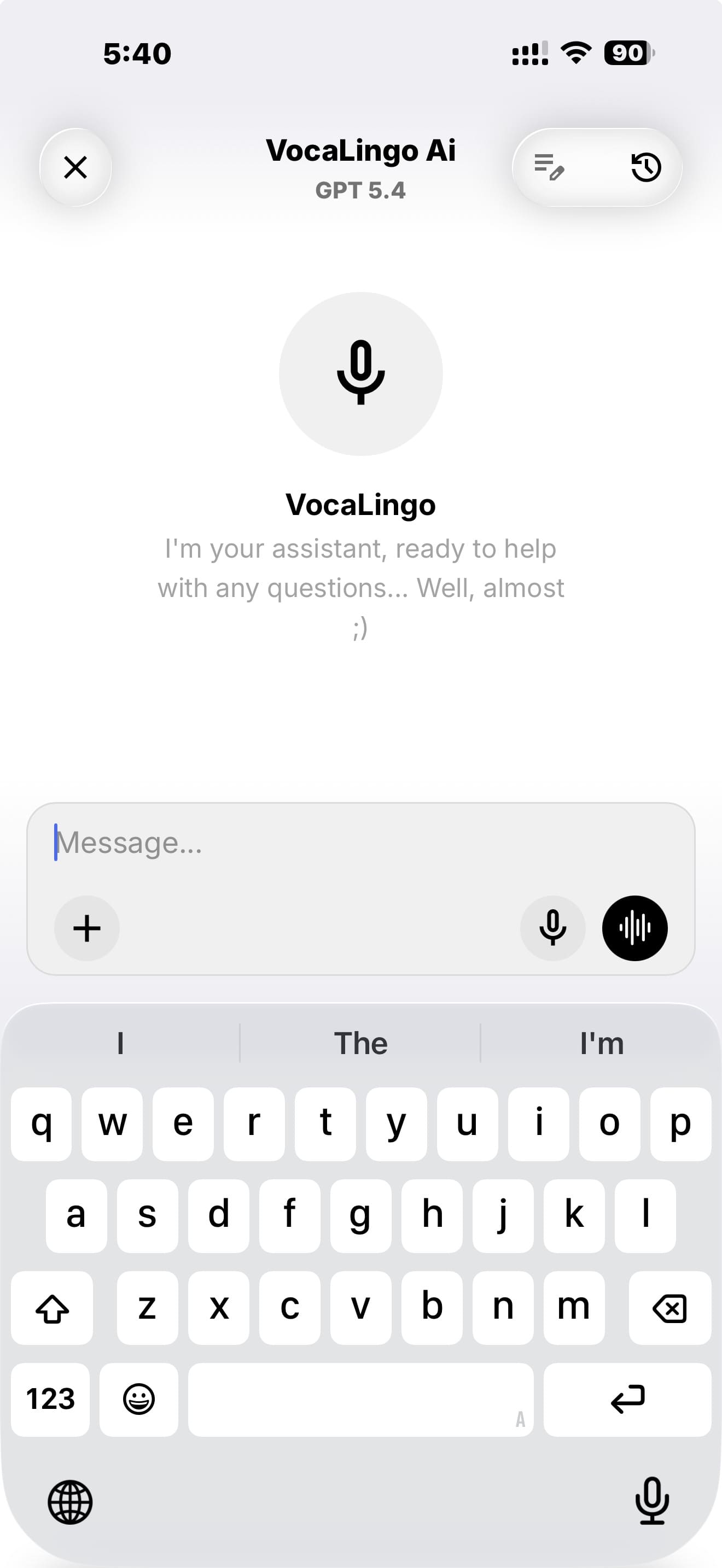Select the "The" suggestion

pyautogui.click(x=361, y=1042)
